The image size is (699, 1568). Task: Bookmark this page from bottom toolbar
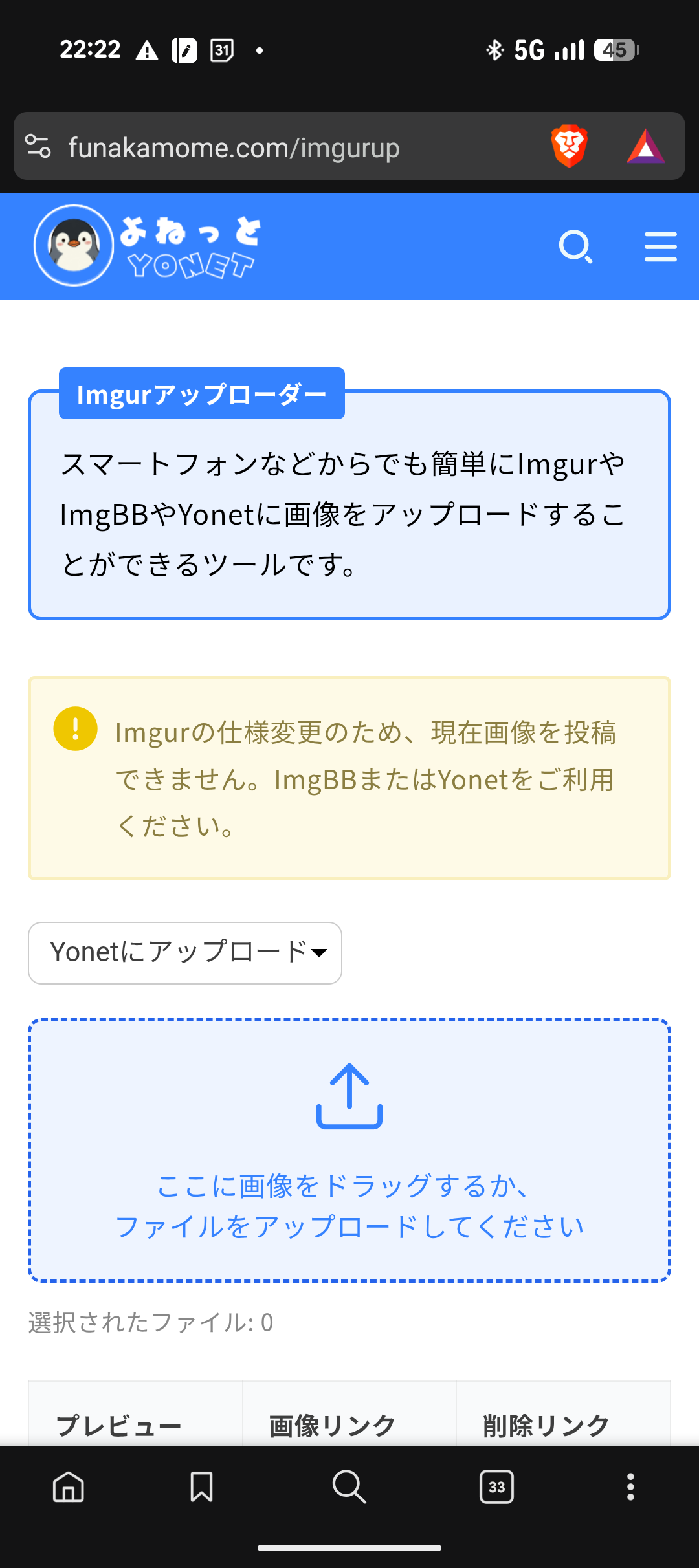coord(201,1486)
